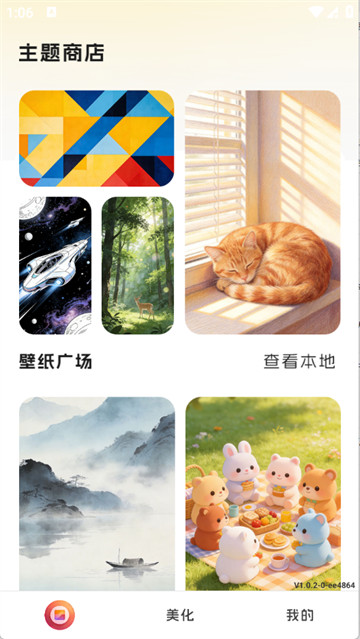Open the bears picnic wallpaper
This screenshot has width=360, height=639.
pyautogui.click(x=263, y=494)
